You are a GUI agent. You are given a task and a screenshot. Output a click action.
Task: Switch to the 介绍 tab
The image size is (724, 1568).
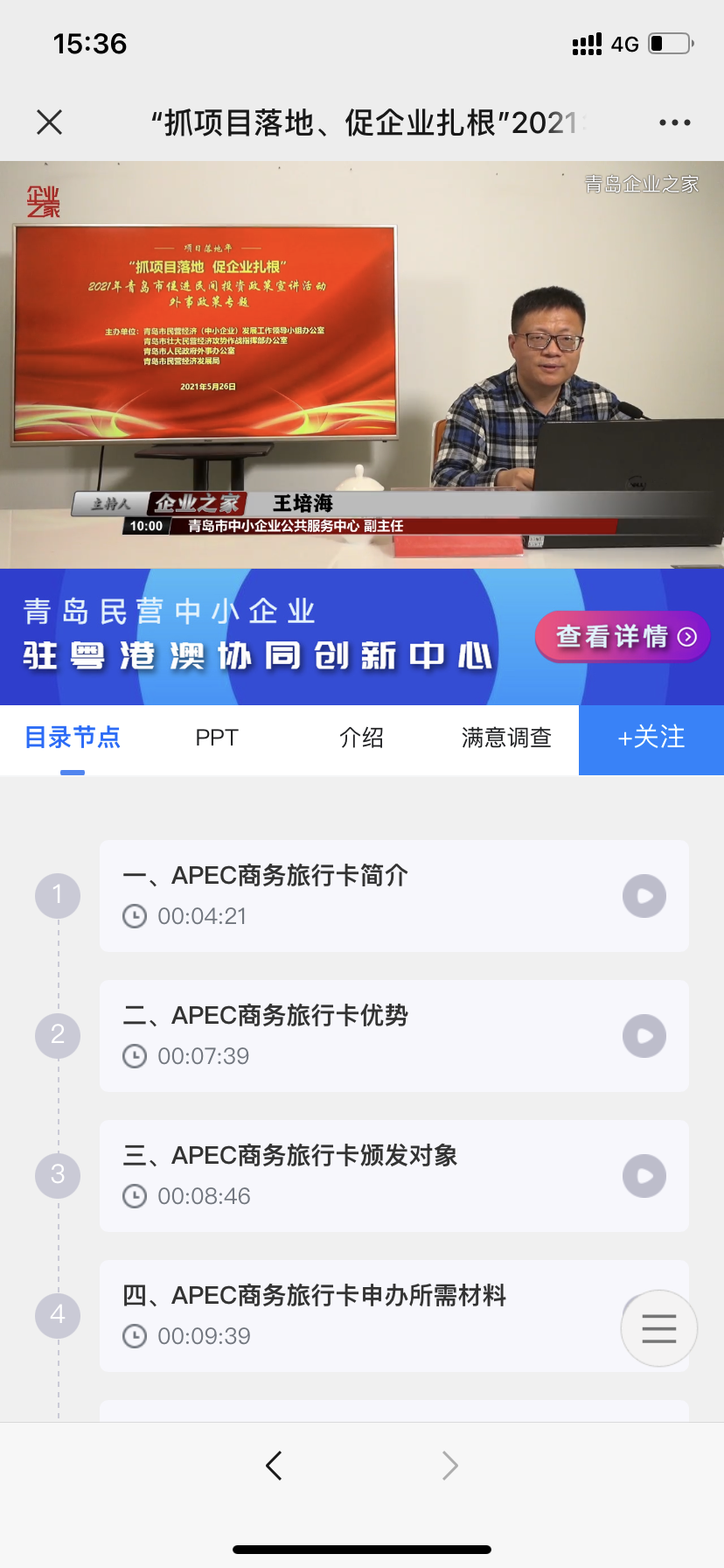pyautogui.click(x=361, y=738)
